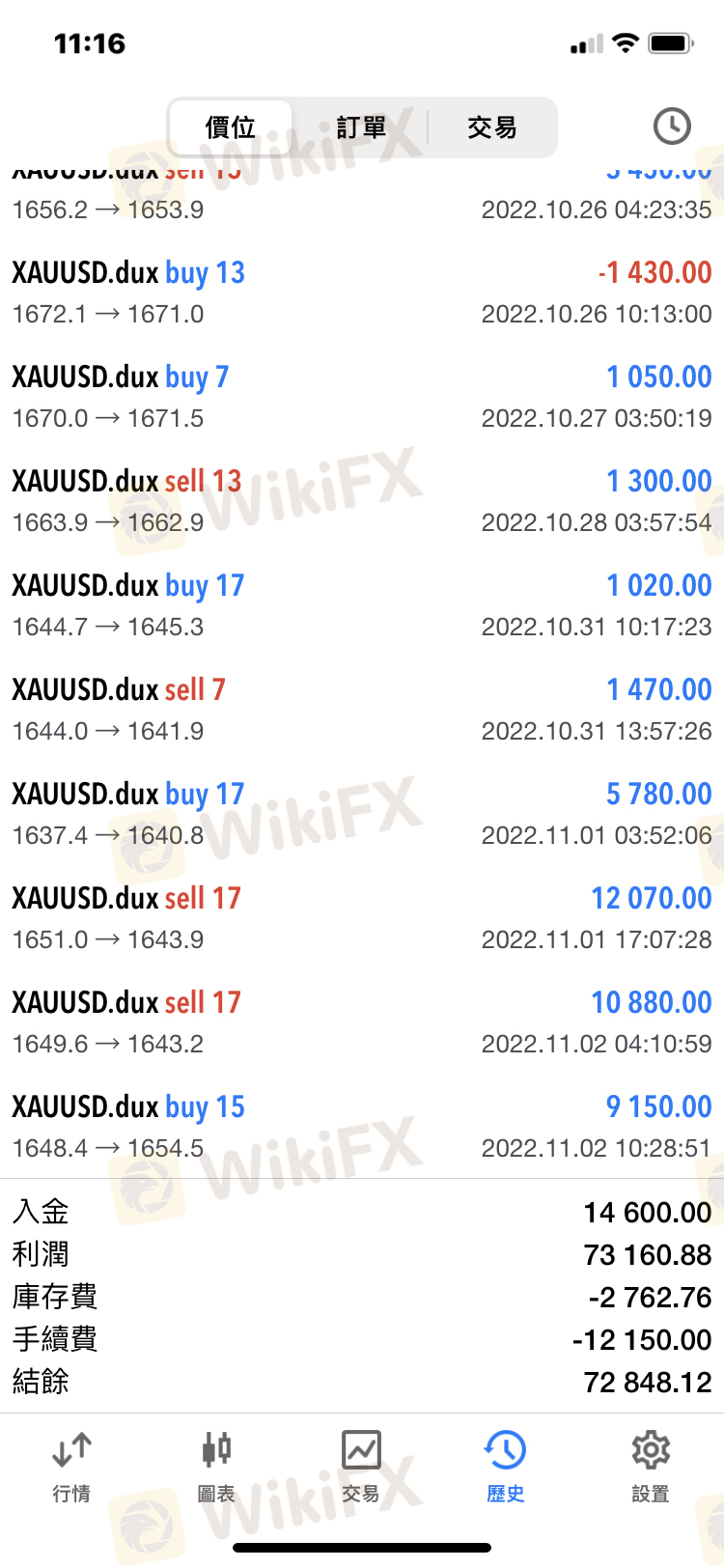724x1568 pixels.
Task: Open the sell 13 trade with 1 300.00
Action: click(x=362, y=501)
